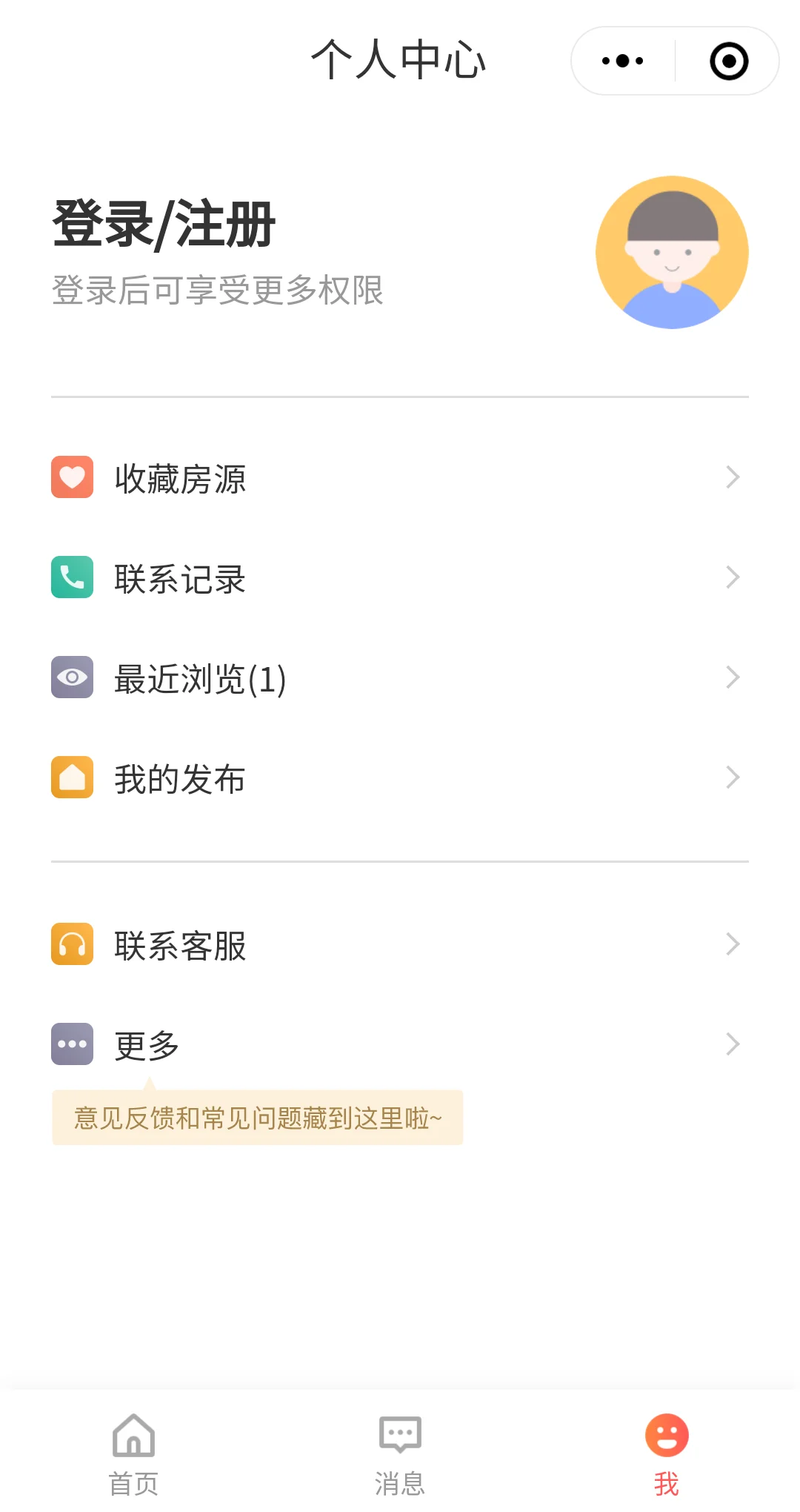This screenshot has width=800, height=1512.
Task: Contact 联系客服 customer service
Action: [400, 944]
